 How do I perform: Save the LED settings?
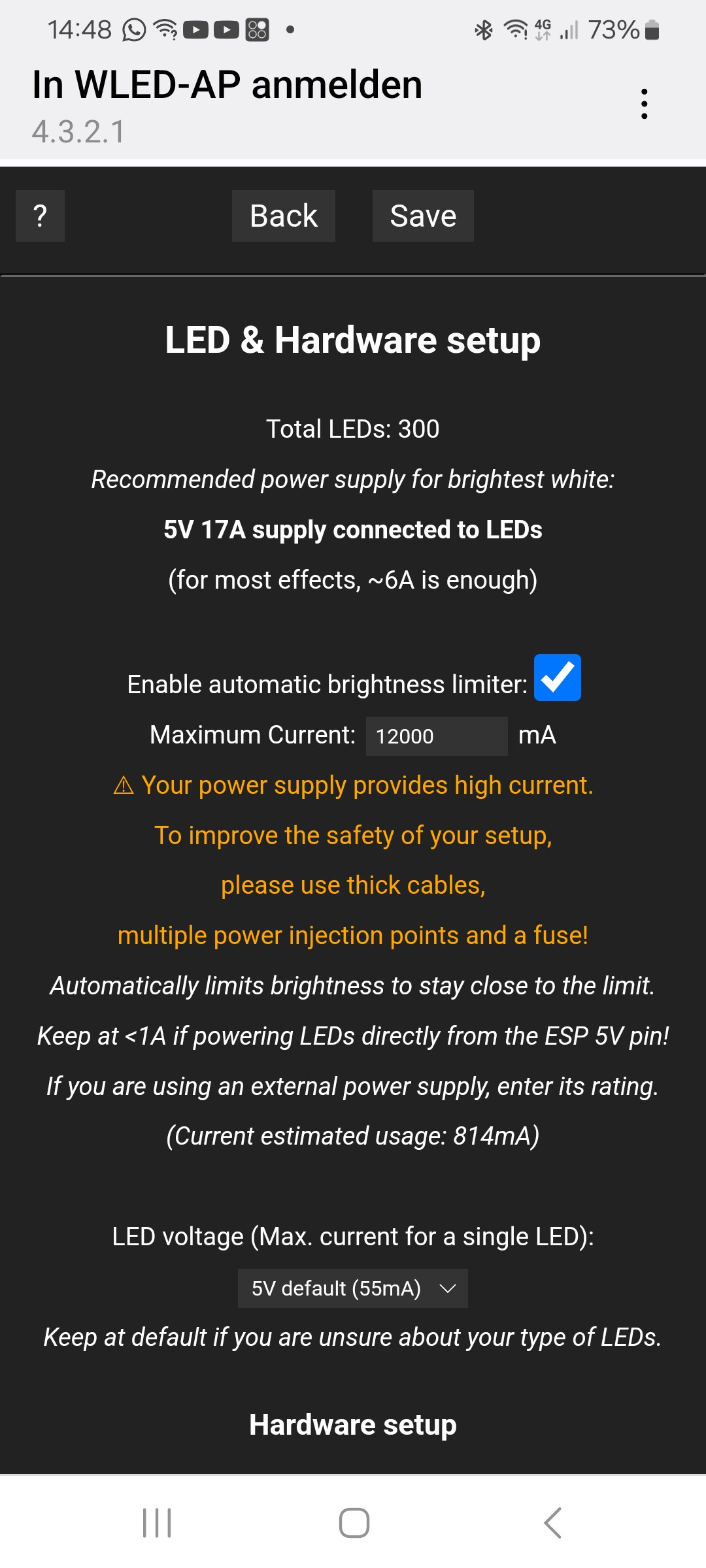[423, 216]
